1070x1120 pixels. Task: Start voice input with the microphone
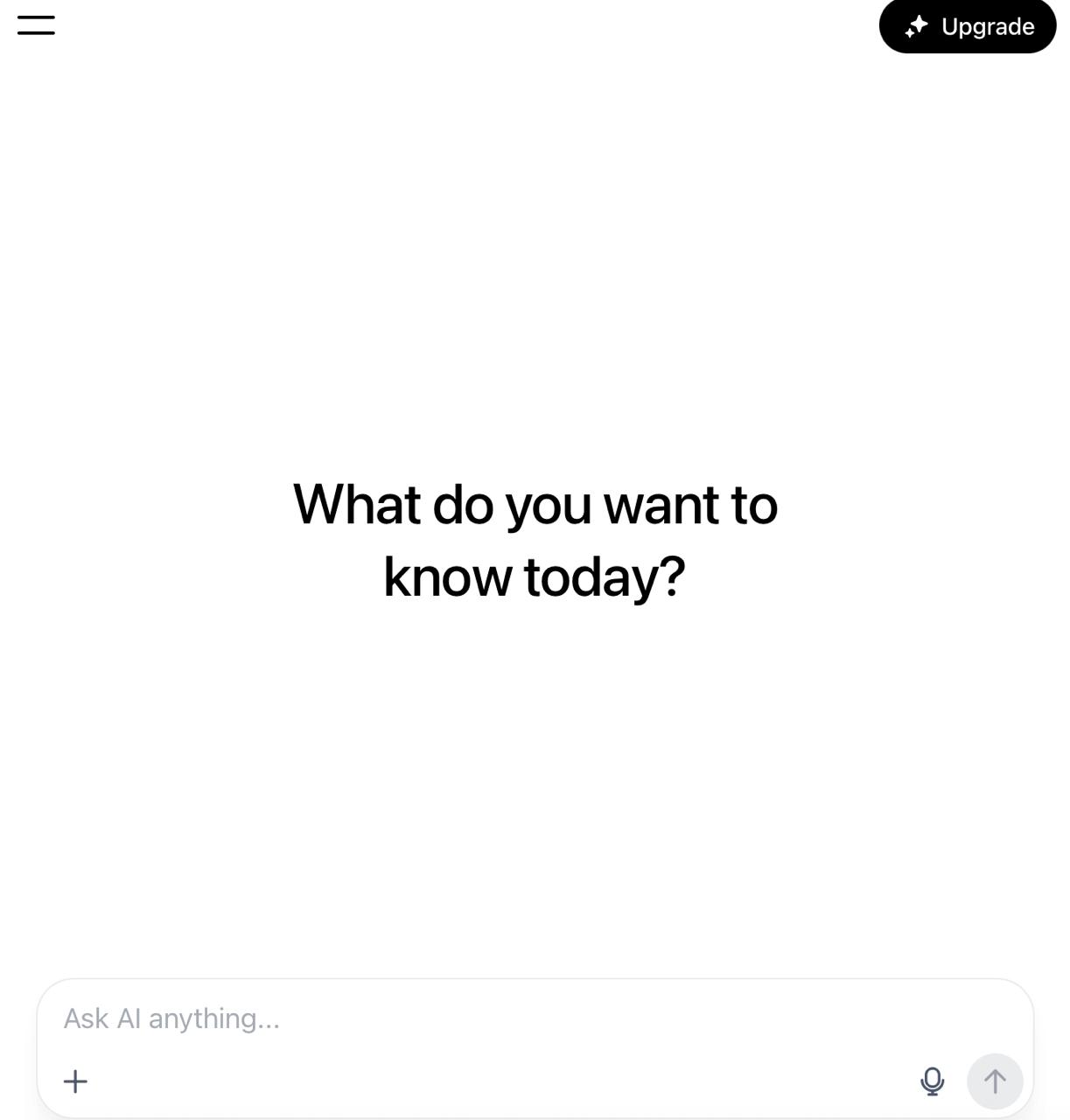[x=933, y=1081]
